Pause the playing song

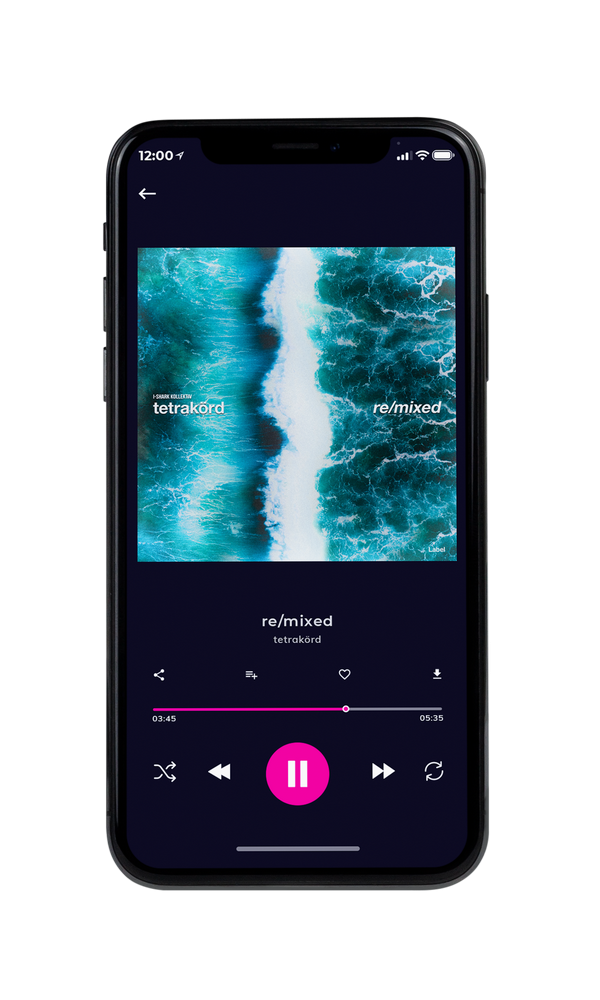click(x=297, y=774)
